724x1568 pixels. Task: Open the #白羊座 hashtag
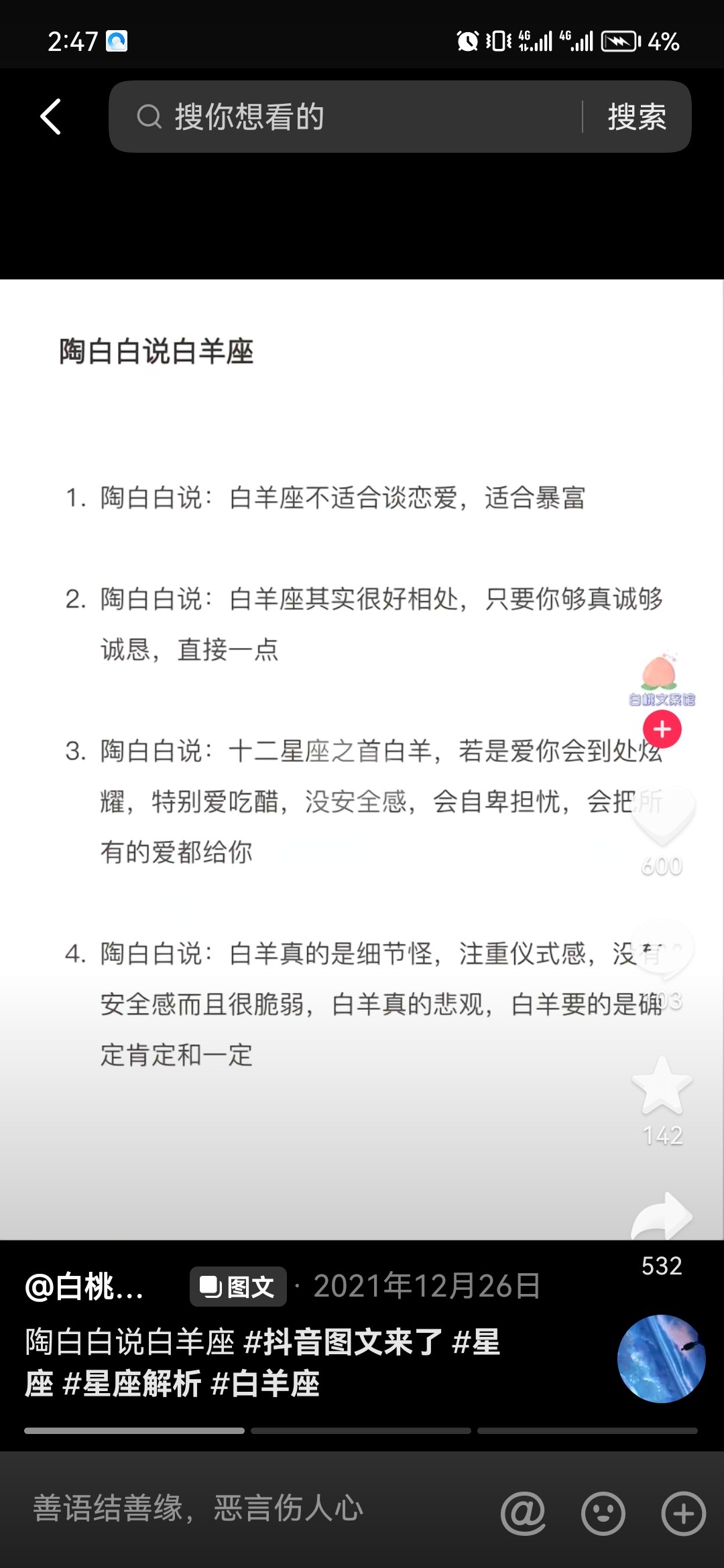coord(265,1384)
